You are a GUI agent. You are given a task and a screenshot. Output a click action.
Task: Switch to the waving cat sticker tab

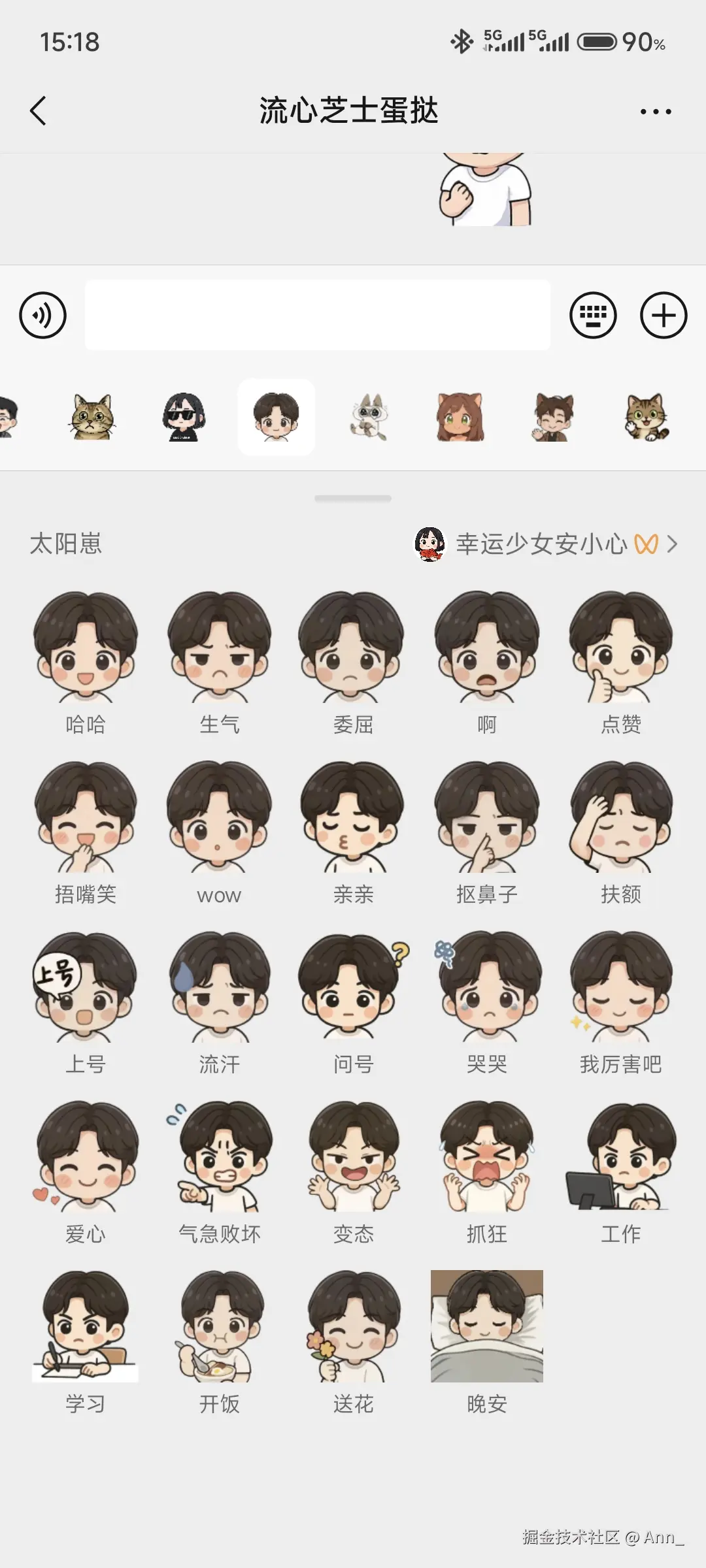point(646,417)
